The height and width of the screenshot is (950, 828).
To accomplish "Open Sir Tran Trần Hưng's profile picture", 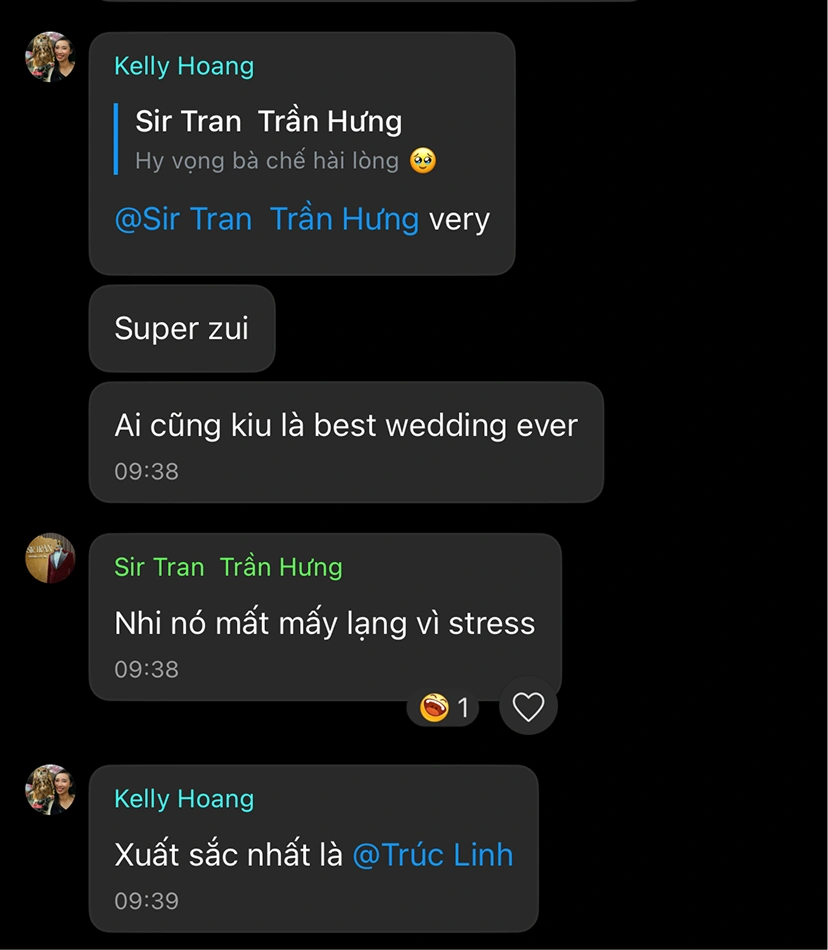I will pyautogui.click(x=50, y=558).
